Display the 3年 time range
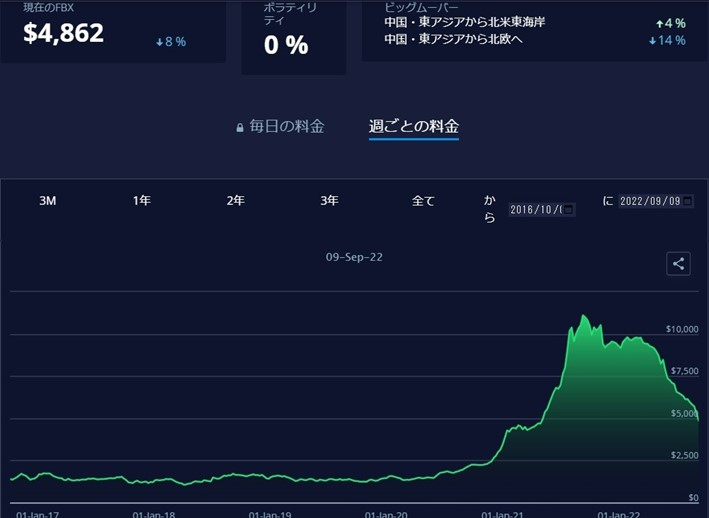The height and width of the screenshot is (518, 709). (x=330, y=200)
